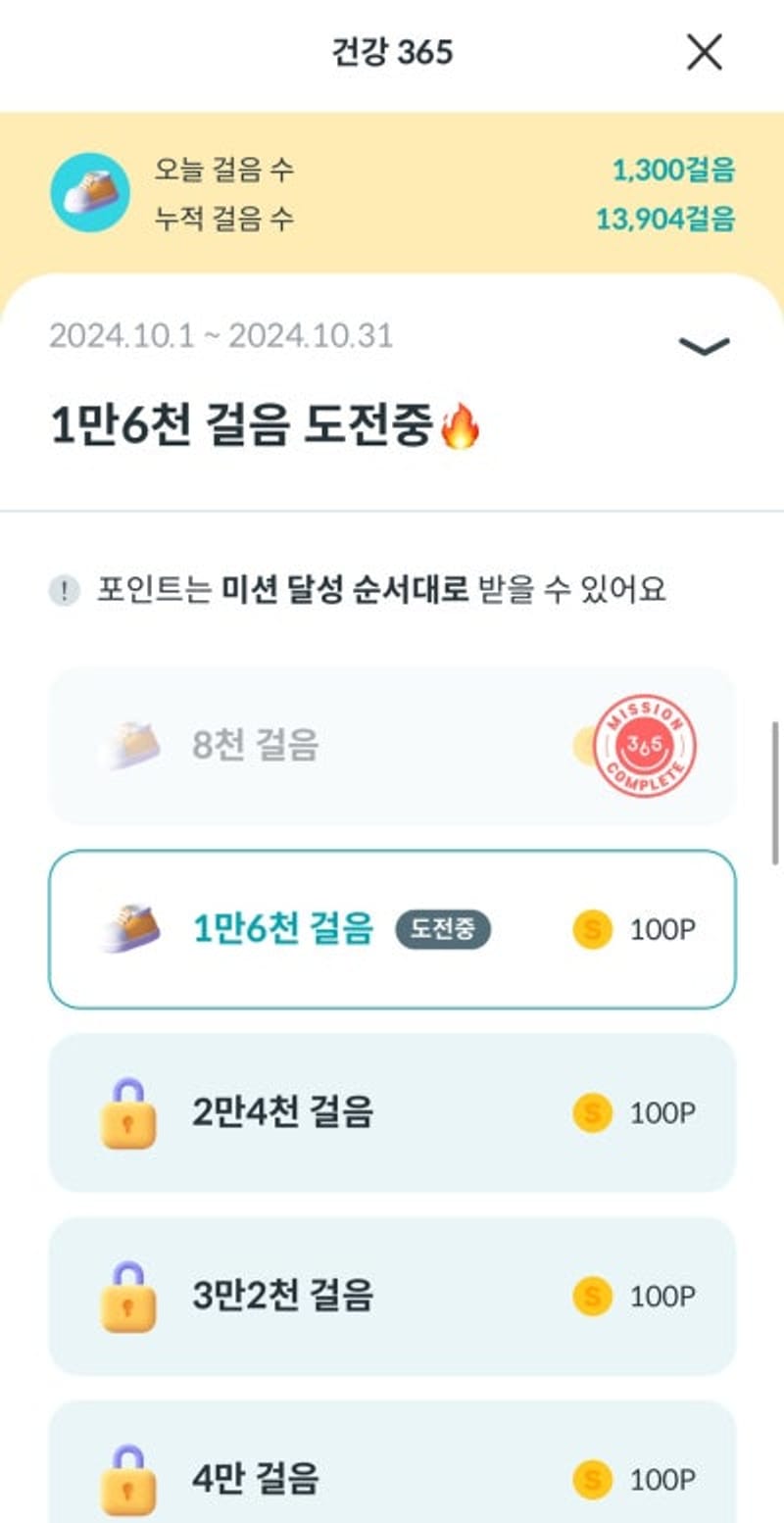Expand the challenge period chevron
The width and height of the screenshot is (784, 1523).
pyautogui.click(x=704, y=345)
